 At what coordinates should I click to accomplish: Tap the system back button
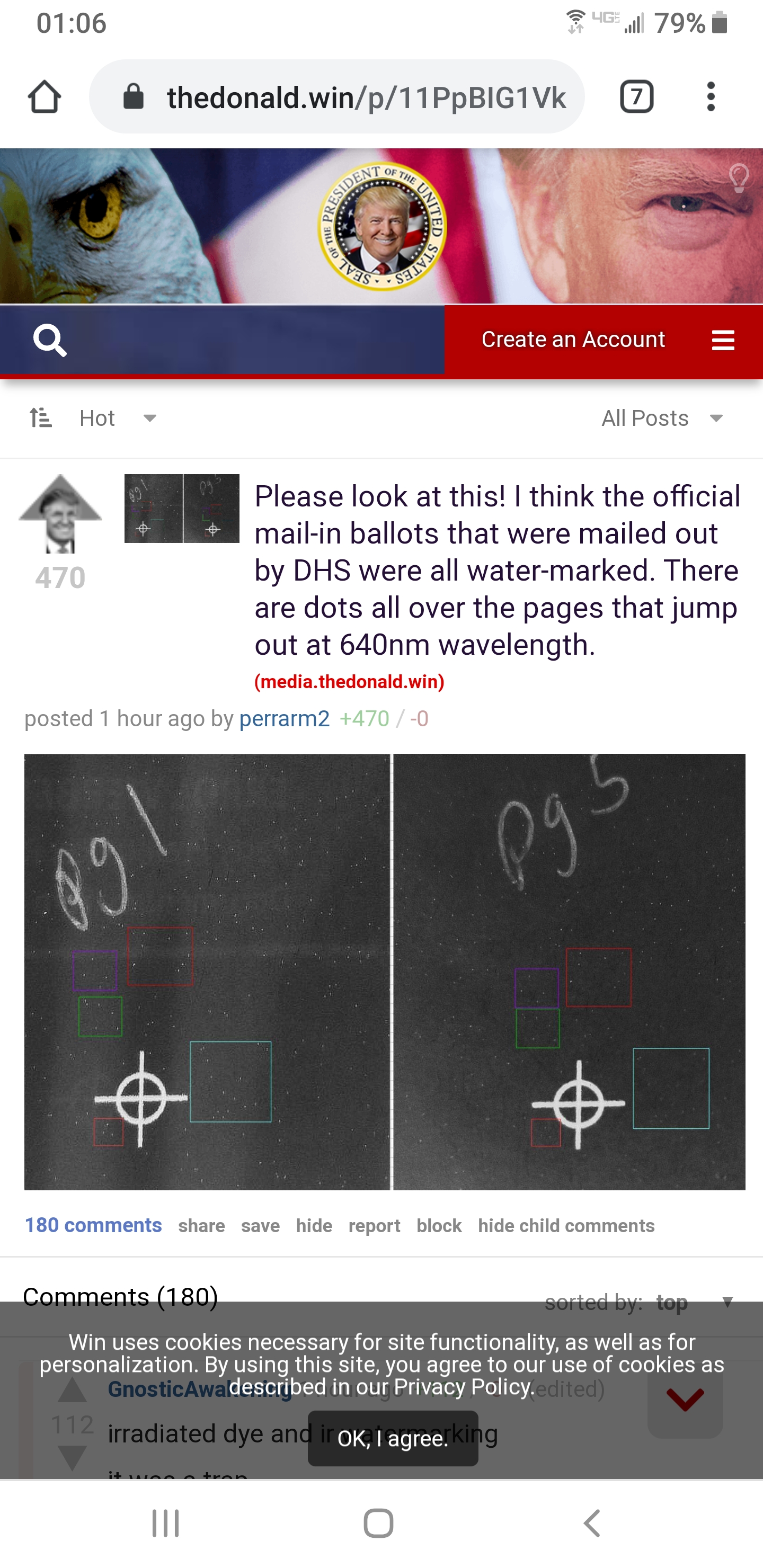[x=592, y=1524]
